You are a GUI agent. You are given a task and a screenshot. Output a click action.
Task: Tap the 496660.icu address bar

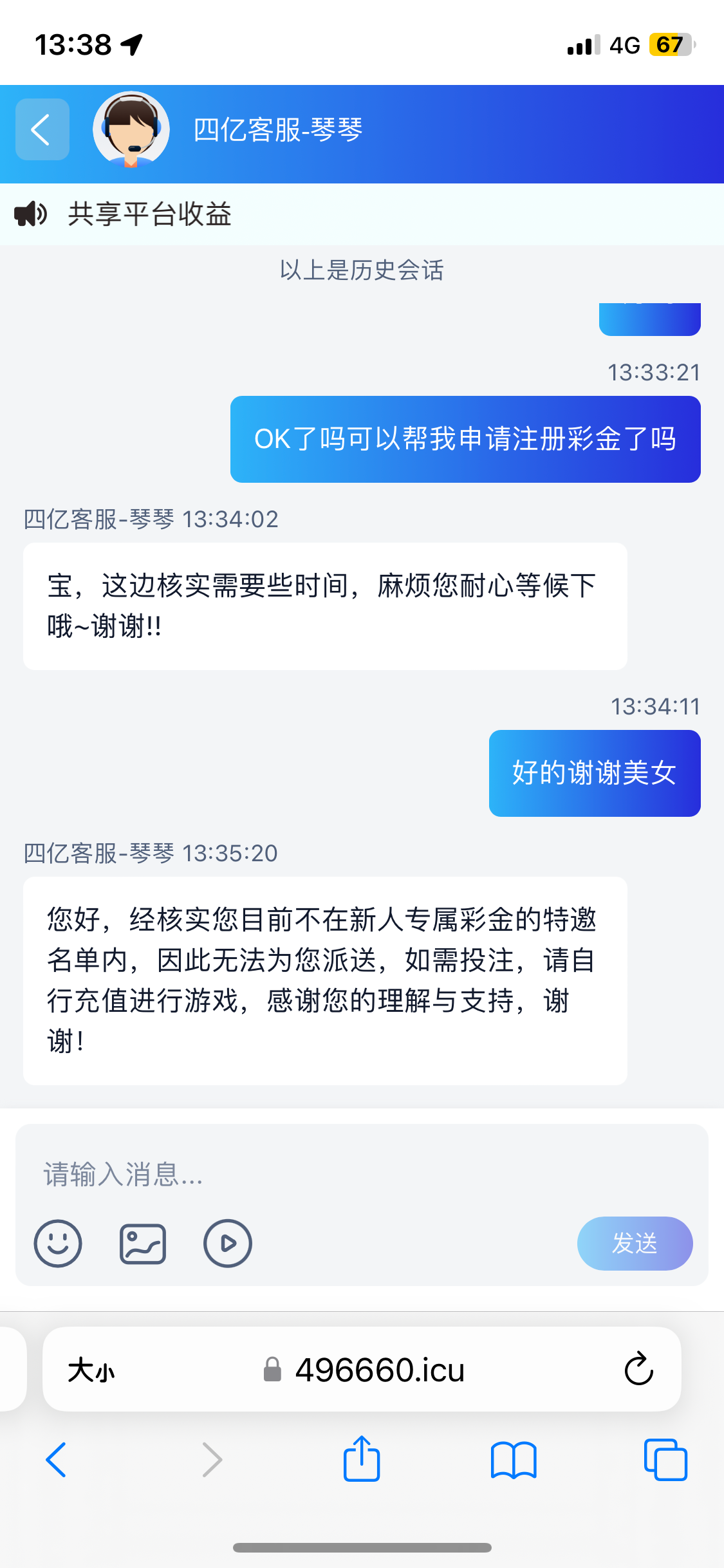pyautogui.click(x=380, y=1370)
